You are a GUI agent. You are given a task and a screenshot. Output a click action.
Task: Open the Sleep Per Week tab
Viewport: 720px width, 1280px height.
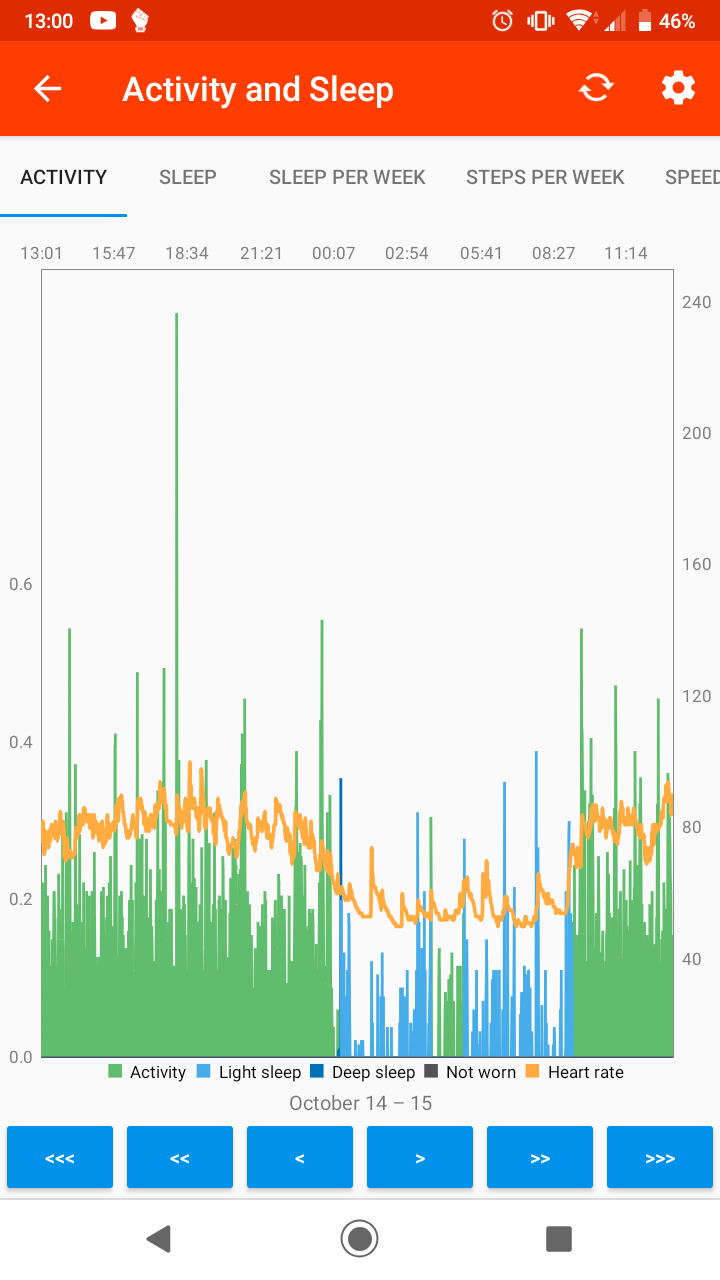coord(347,177)
